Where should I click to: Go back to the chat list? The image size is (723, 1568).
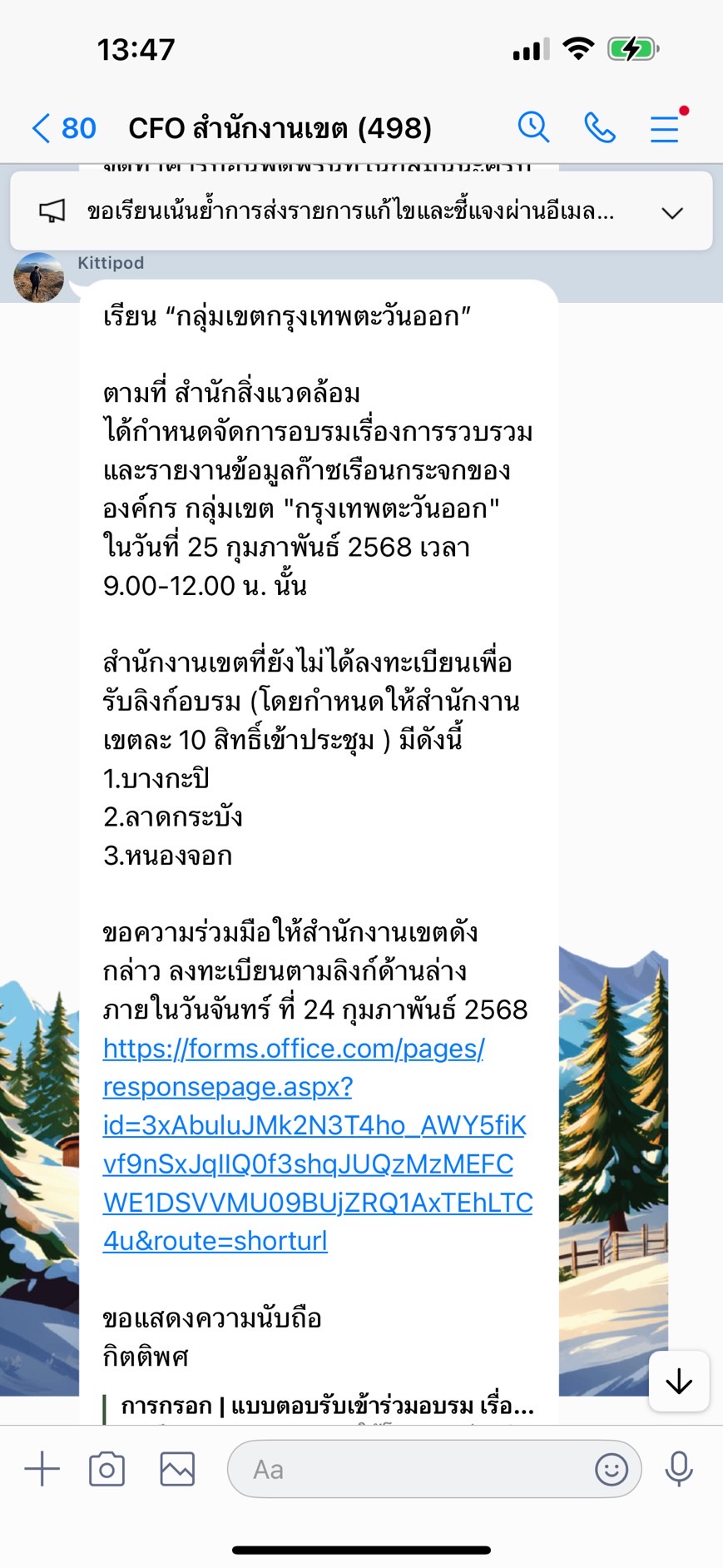pos(63,128)
